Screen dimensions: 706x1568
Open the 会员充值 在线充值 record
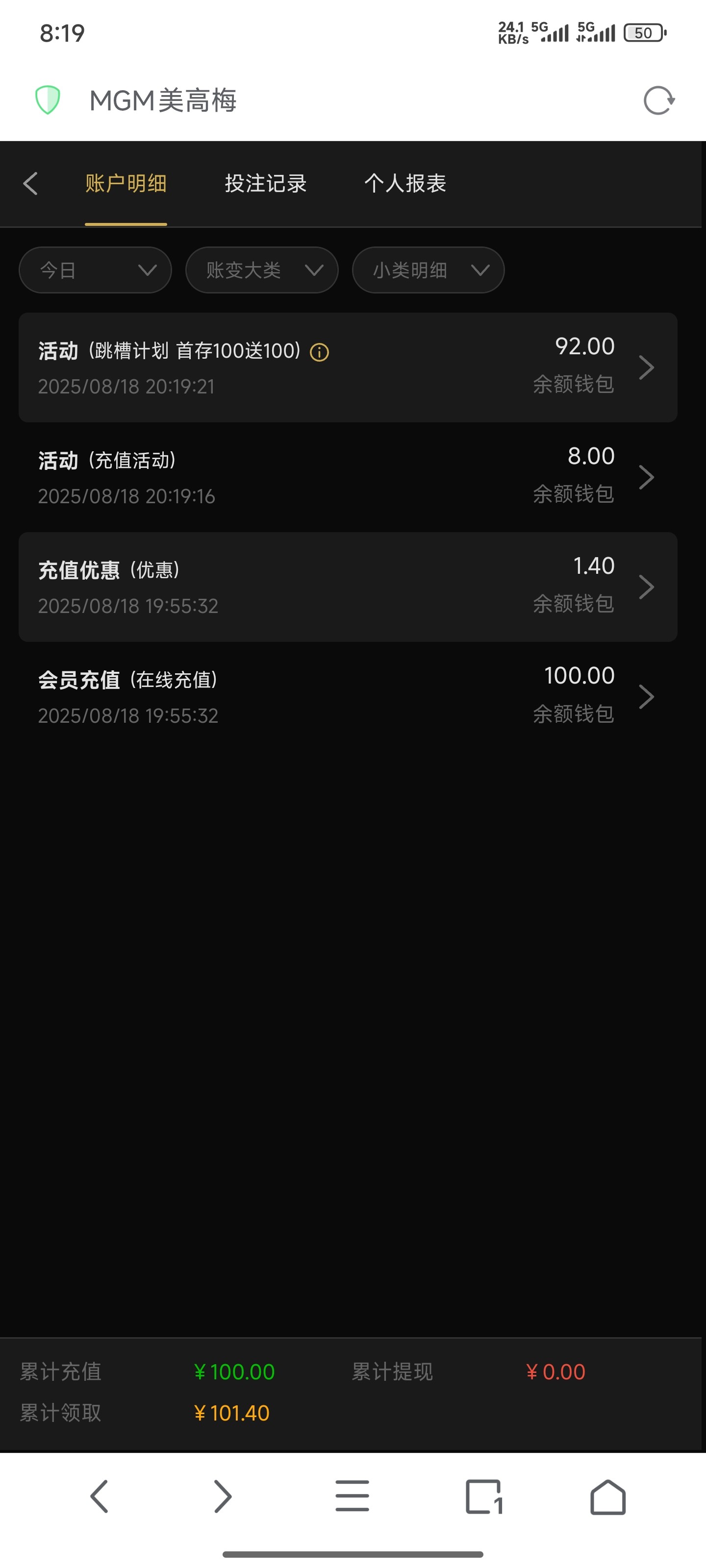(347, 696)
